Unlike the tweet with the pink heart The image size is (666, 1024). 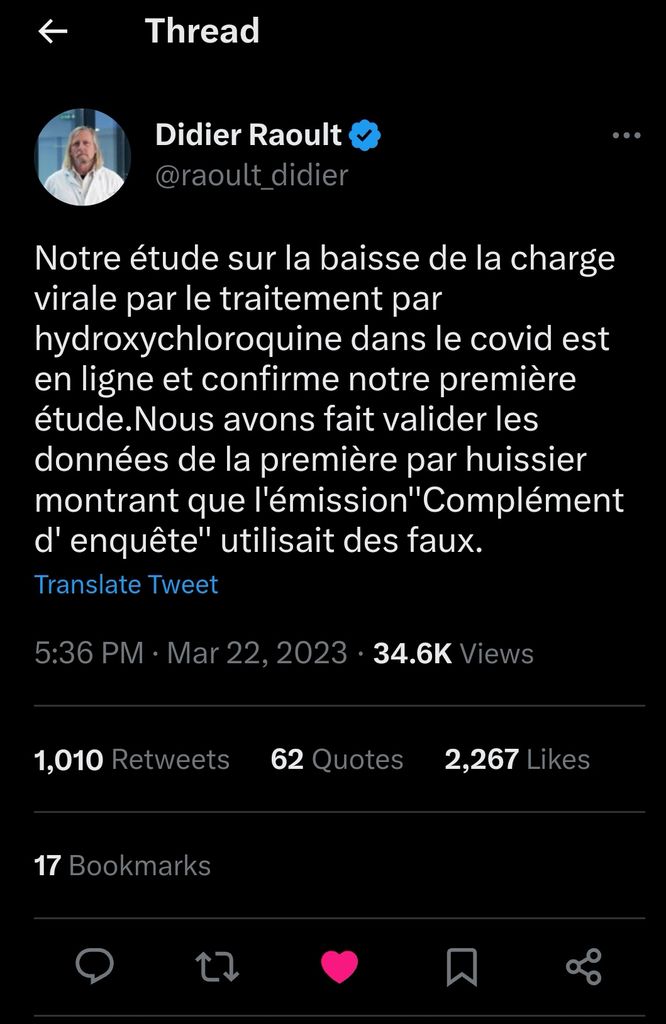coord(338,966)
